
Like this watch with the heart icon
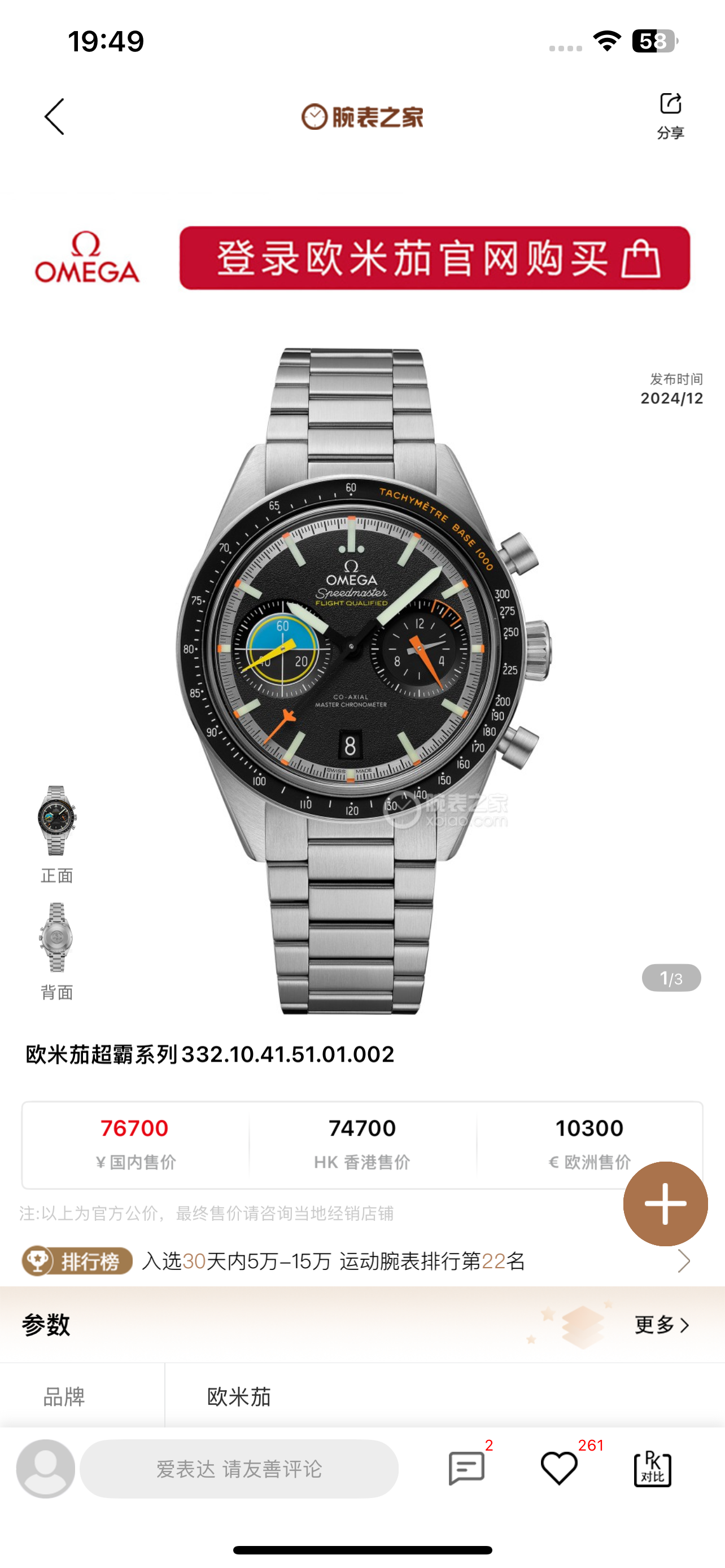click(x=559, y=1468)
